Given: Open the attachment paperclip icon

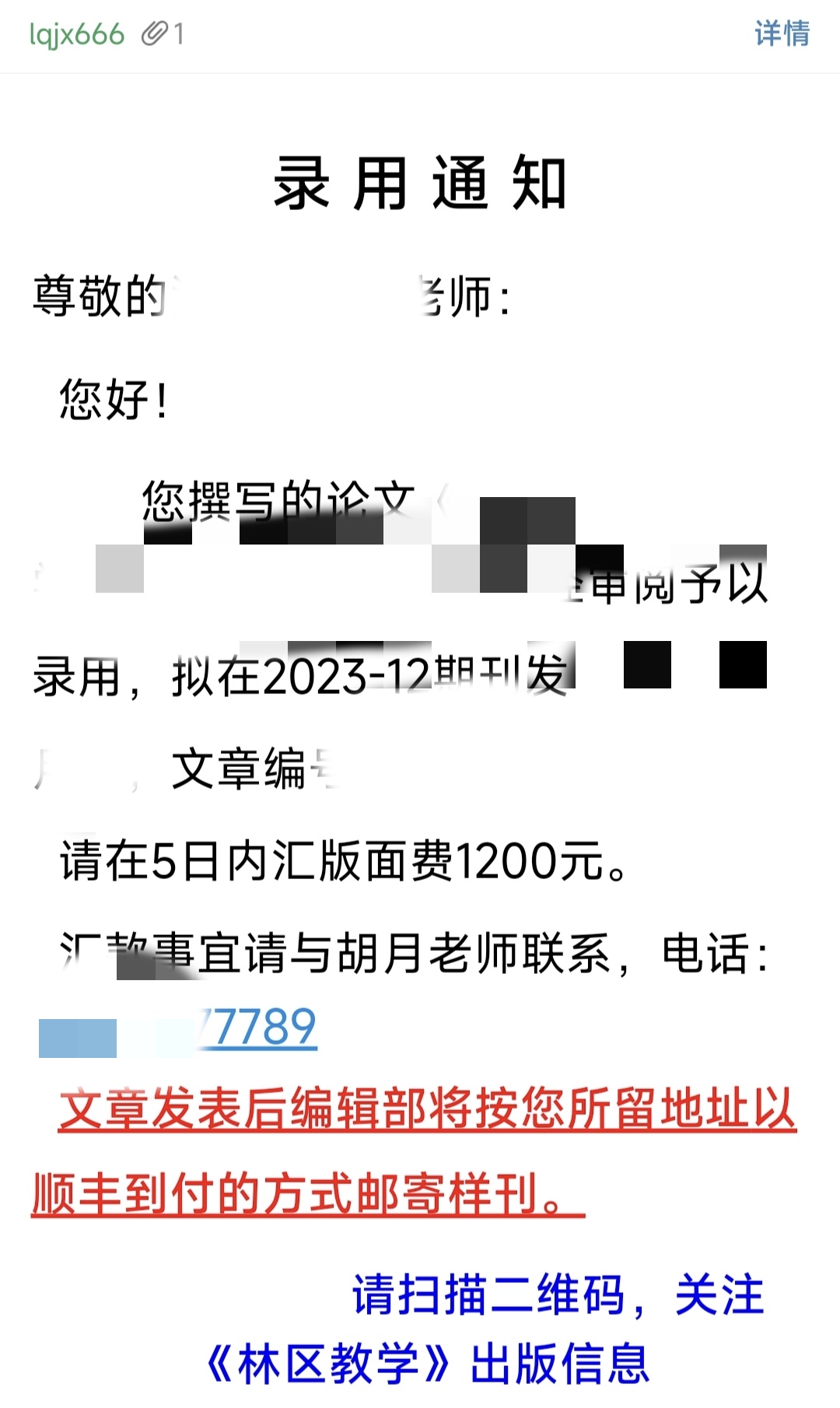Looking at the screenshot, I should 155,33.
